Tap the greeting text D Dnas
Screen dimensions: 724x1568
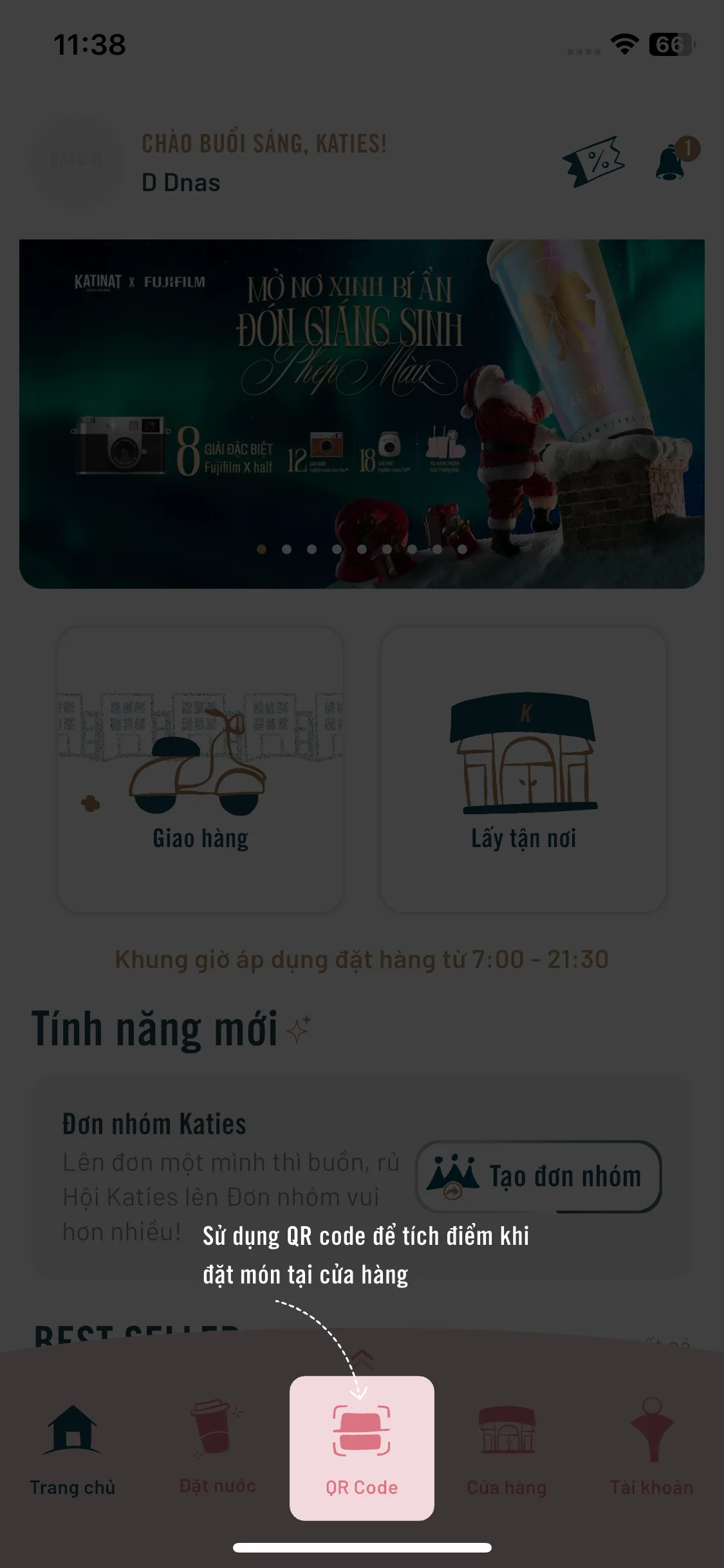(180, 183)
